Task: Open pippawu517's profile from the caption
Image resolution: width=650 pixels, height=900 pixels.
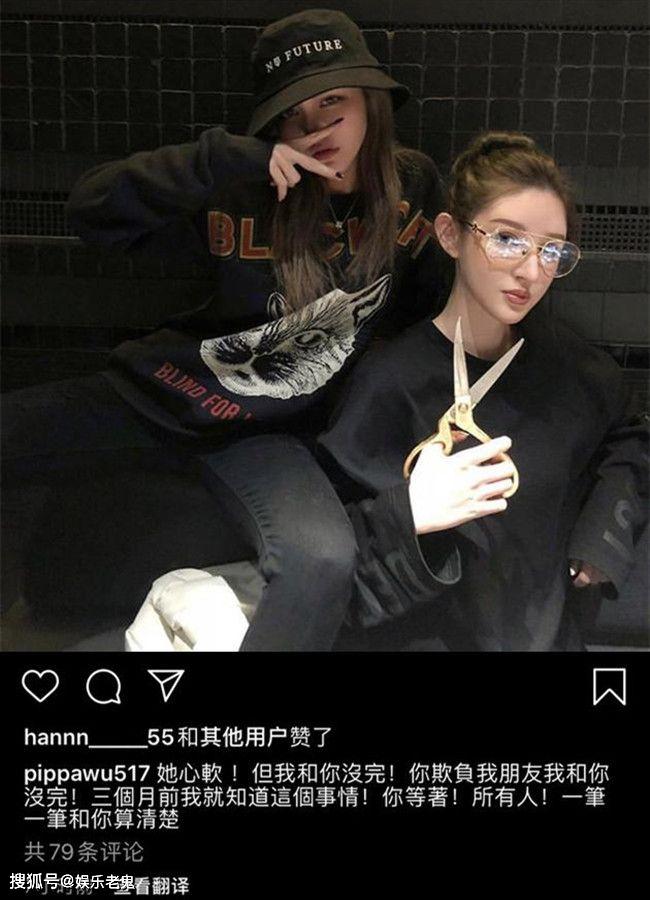Action: (x=86, y=774)
